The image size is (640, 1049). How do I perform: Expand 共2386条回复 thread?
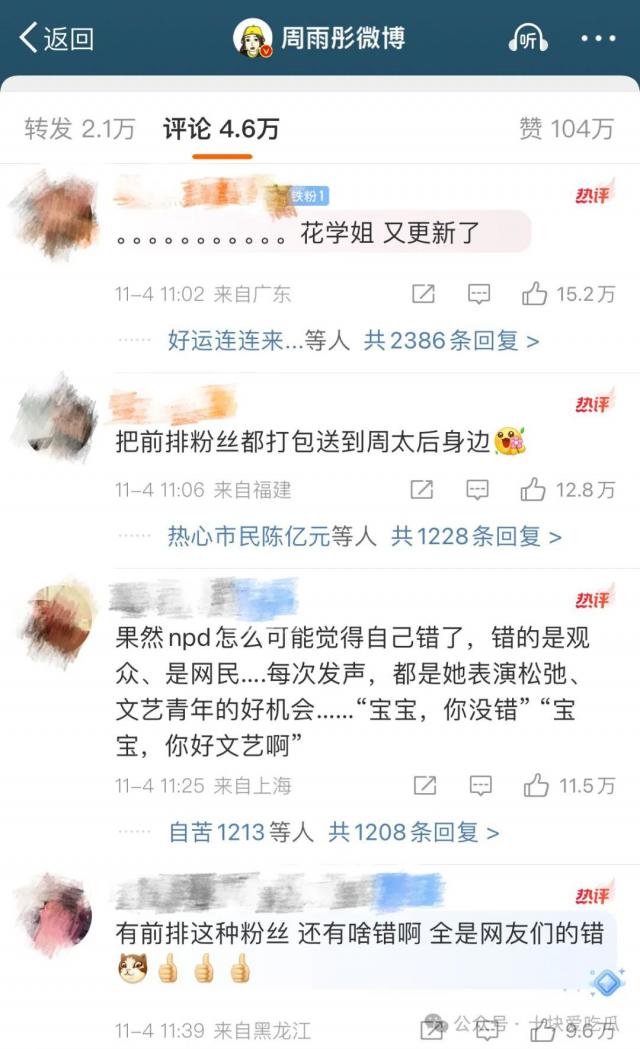click(451, 341)
